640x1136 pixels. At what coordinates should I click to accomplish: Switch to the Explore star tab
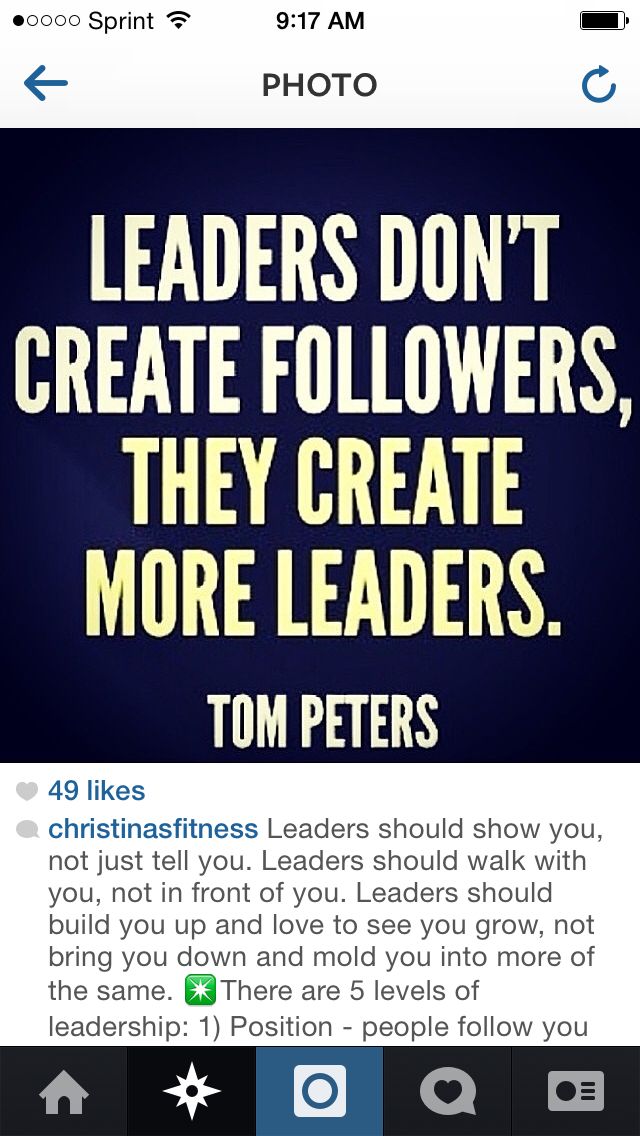pyautogui.click(x=191, y=1091)
